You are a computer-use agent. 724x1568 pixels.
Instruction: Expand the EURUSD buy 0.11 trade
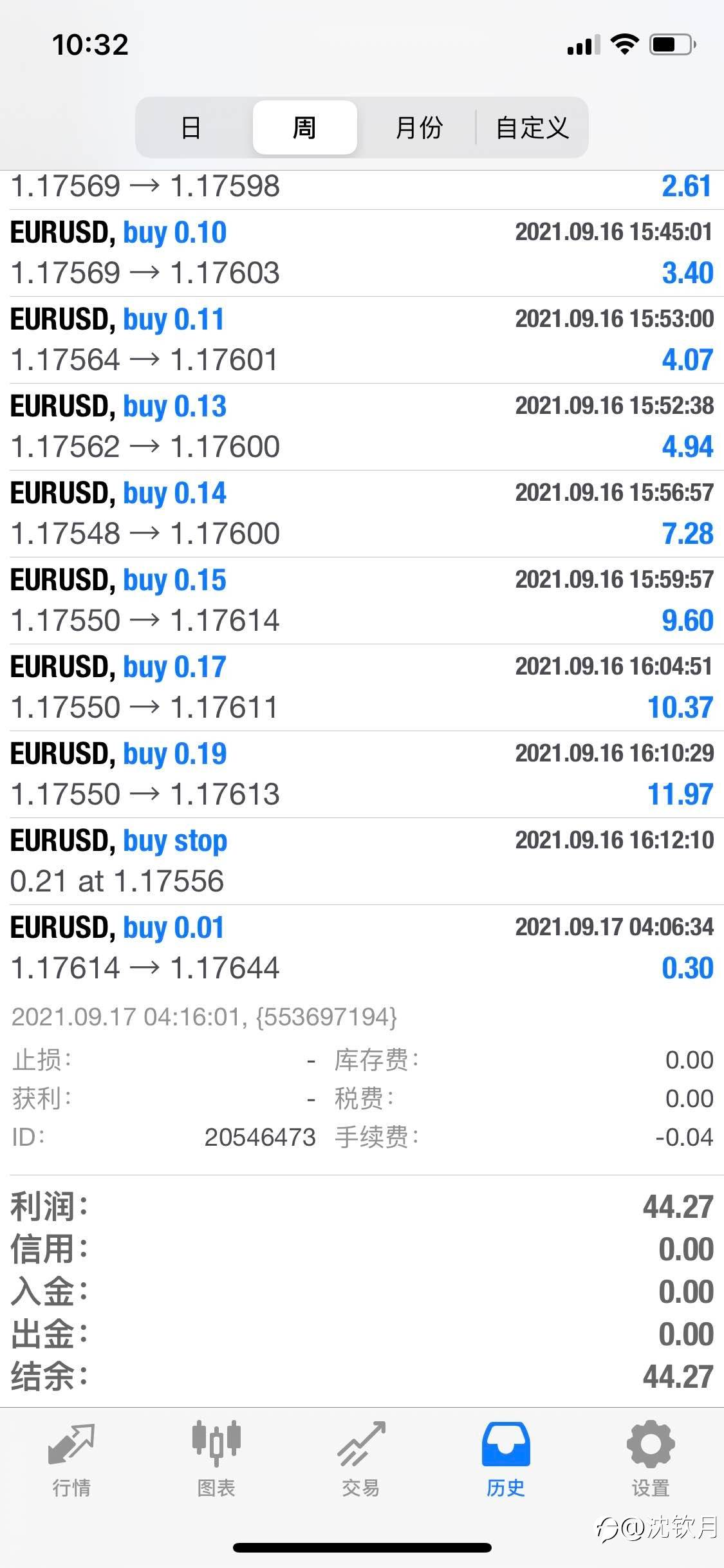click(x=362, y=340)
